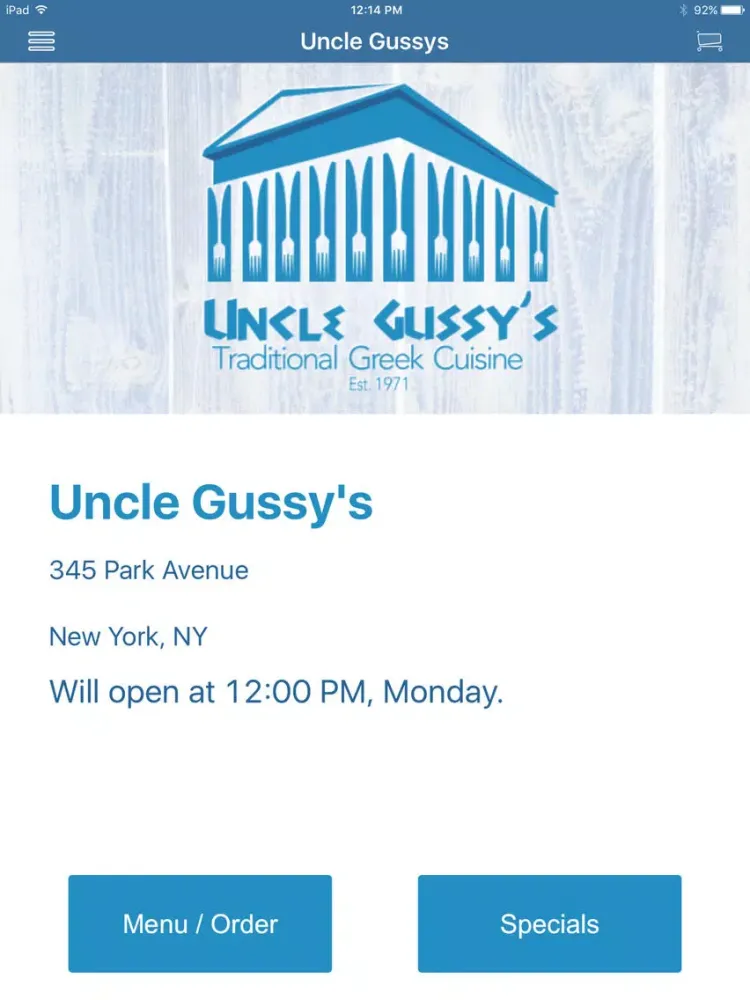The height and width of the screenshot is (1000, 750).
Task: Select the iPad label in status bar
Action: pyautogui.click(x=18, y=10)
